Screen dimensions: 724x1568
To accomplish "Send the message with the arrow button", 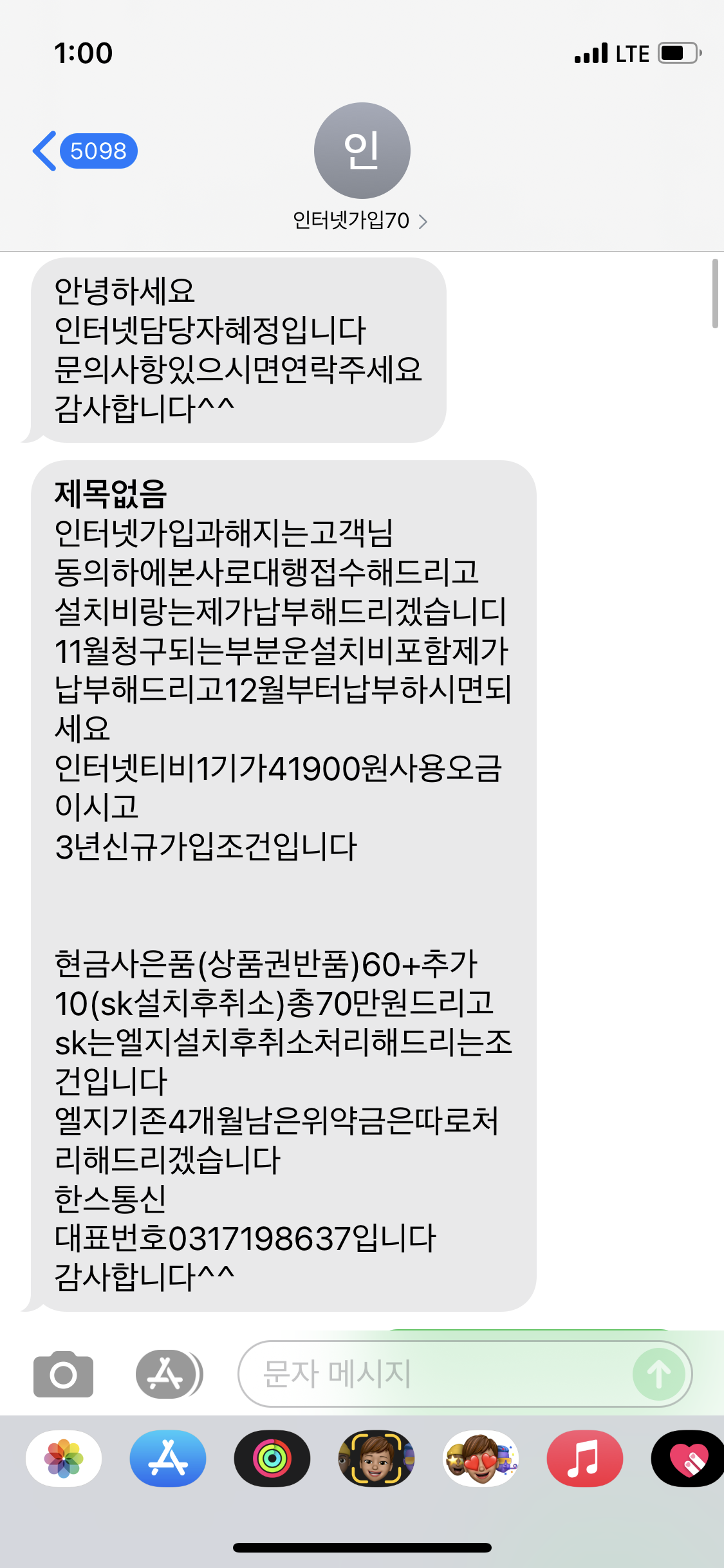I will (x=658, y=1374).
